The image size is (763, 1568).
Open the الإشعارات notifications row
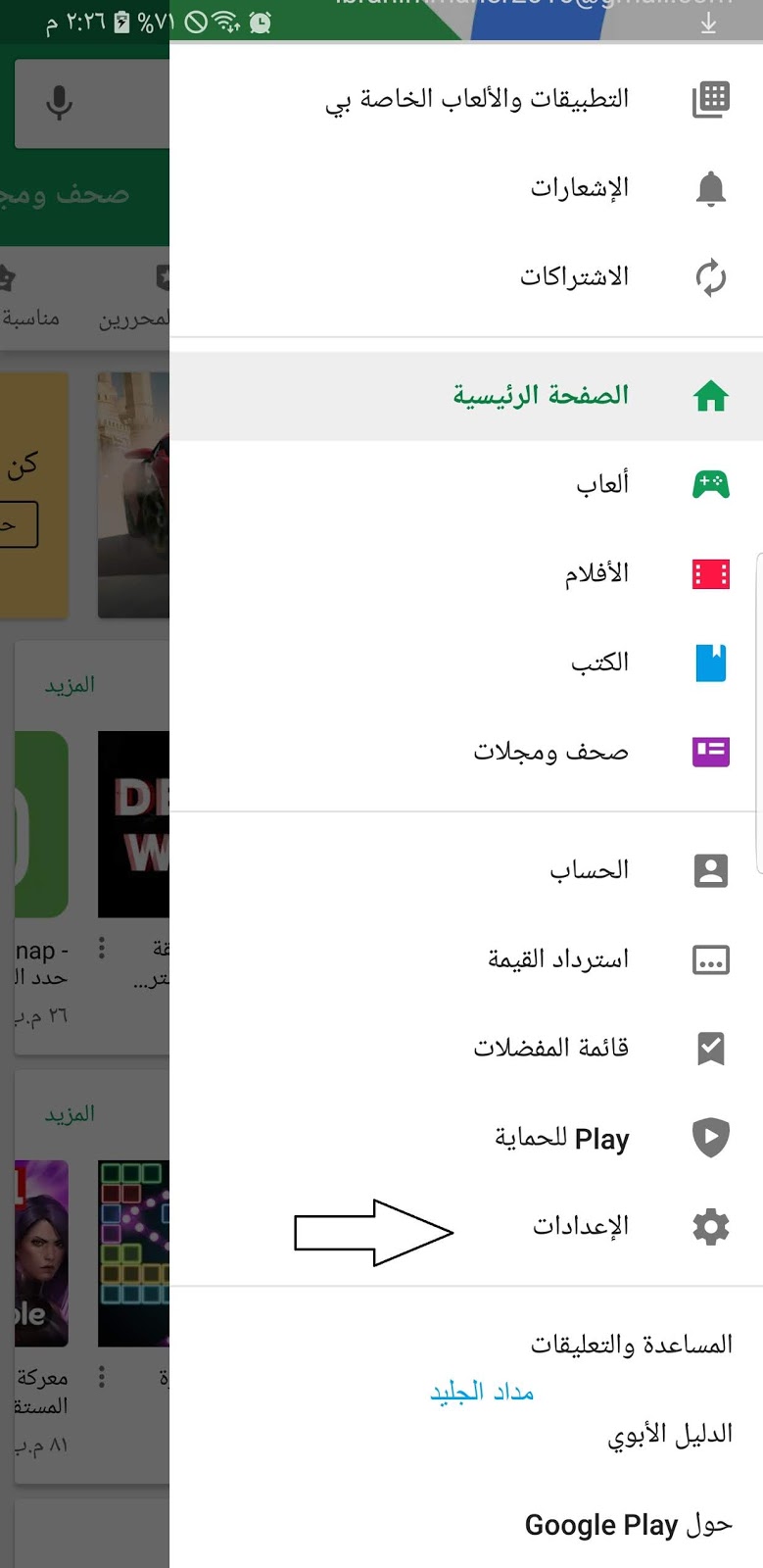pos(579,188)
